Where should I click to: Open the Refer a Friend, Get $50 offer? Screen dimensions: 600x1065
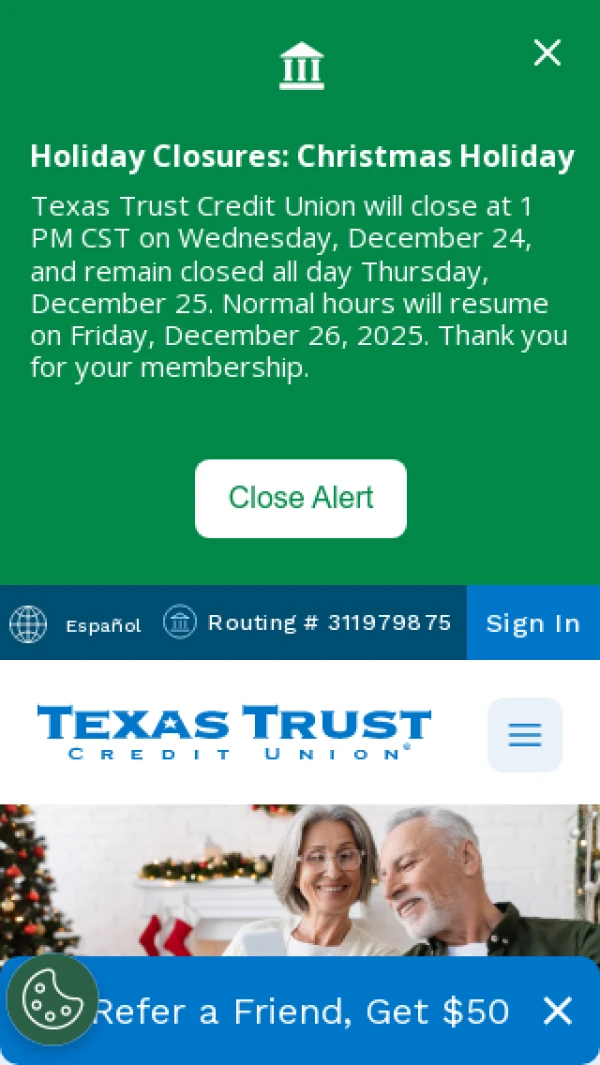300,1012
